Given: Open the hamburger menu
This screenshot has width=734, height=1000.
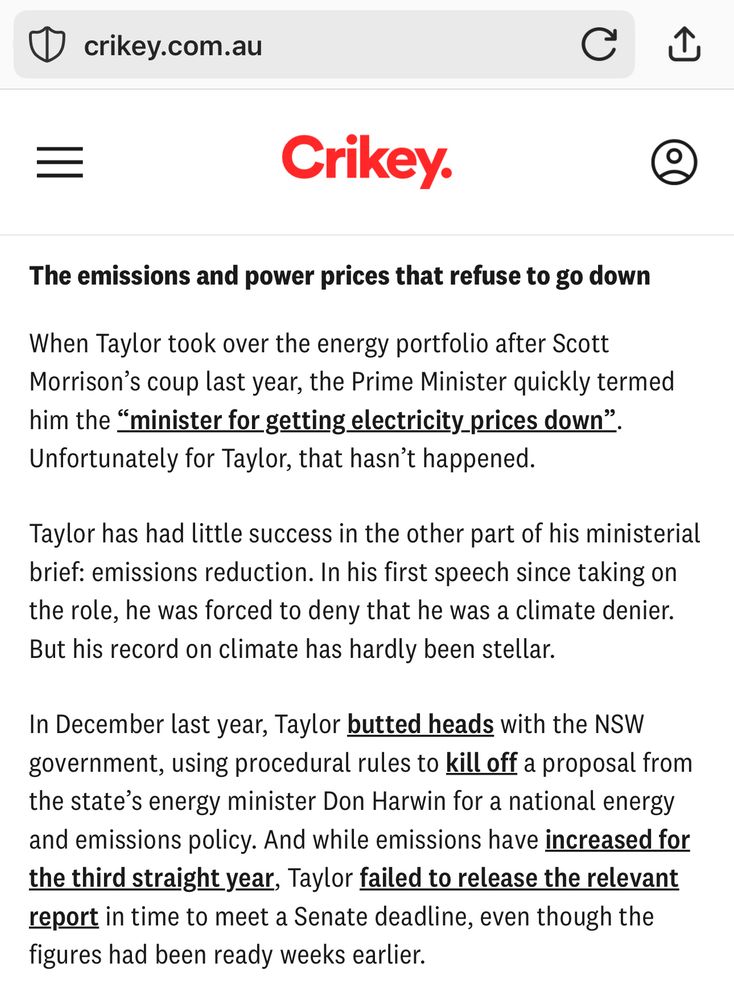Looking at the screenshot, I should click(60, 162).
